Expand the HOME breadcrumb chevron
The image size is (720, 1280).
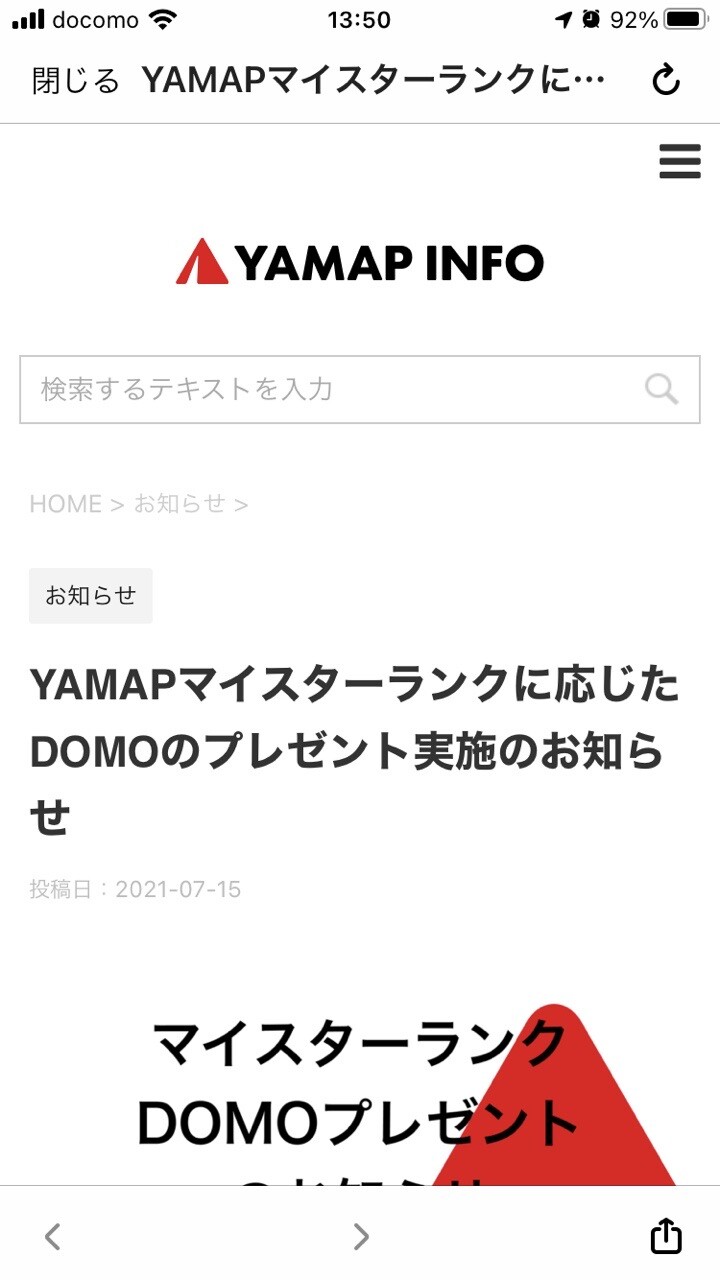(116, 503)
